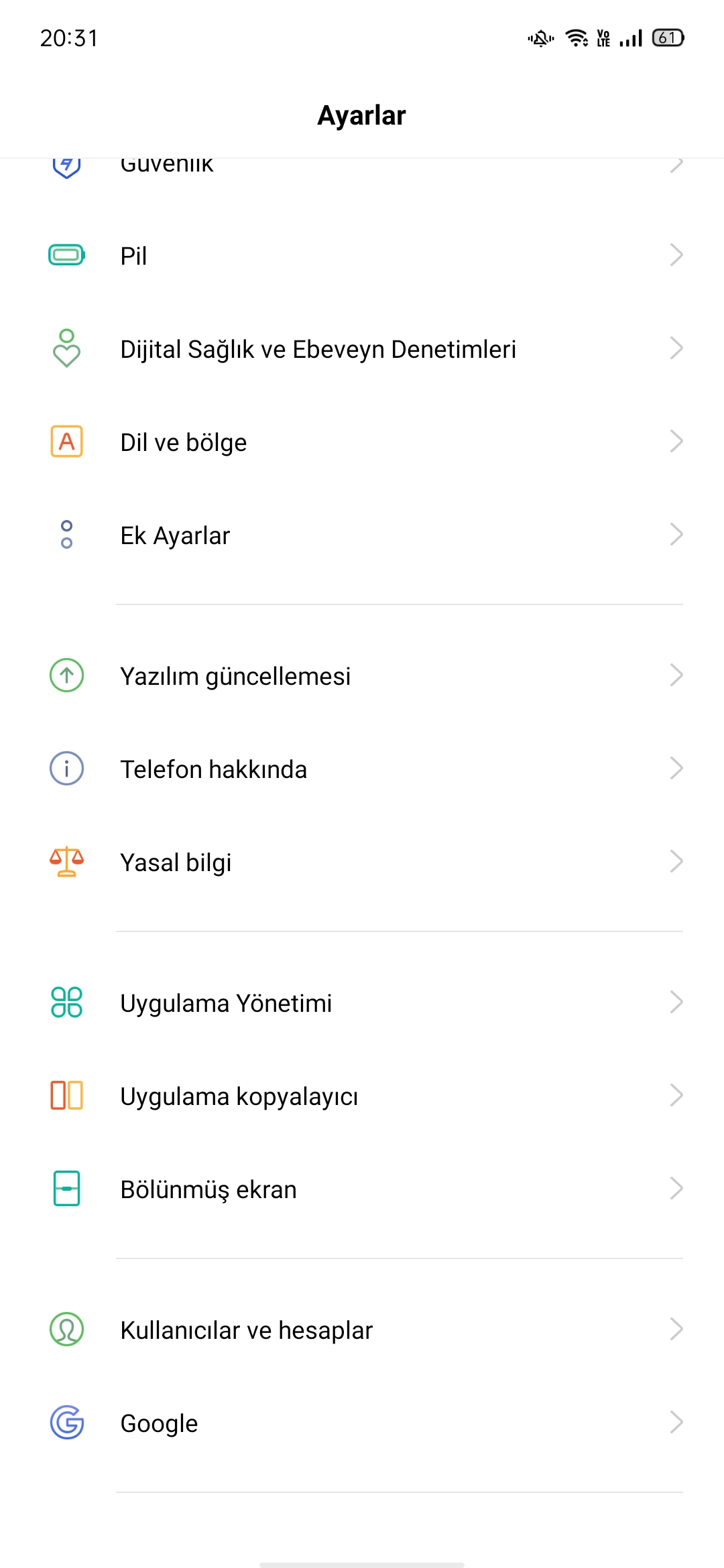Tap the partially visible Güvenlik row
Screen dimensions: 724x1568
(362, 176)
